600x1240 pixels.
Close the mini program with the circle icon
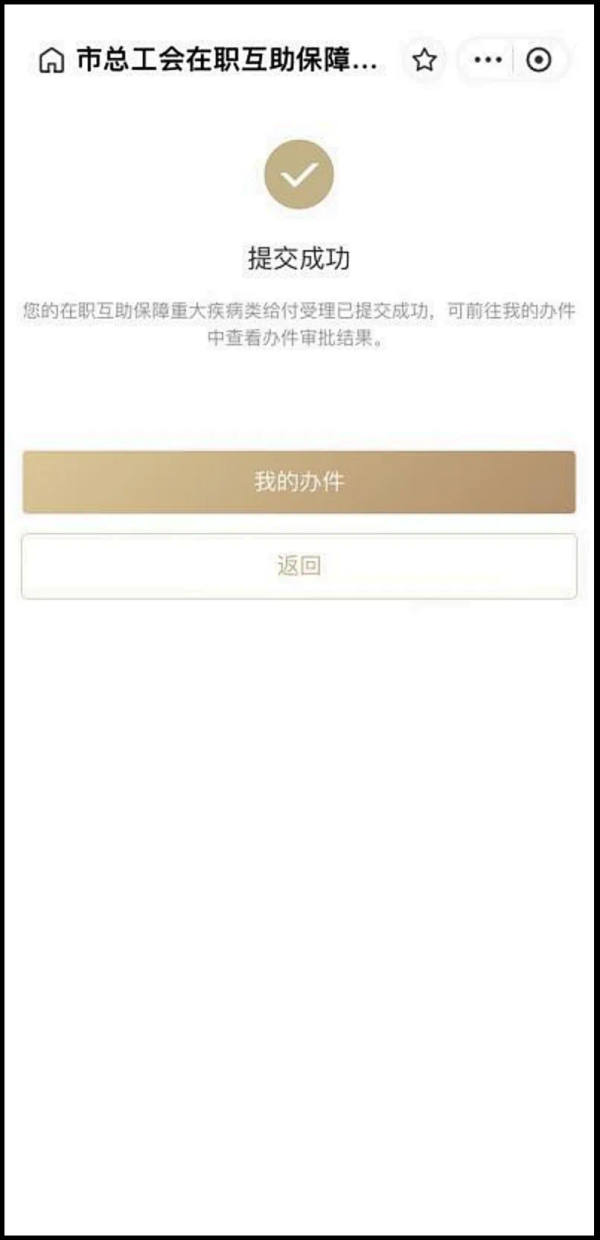(x=539, y=61)
